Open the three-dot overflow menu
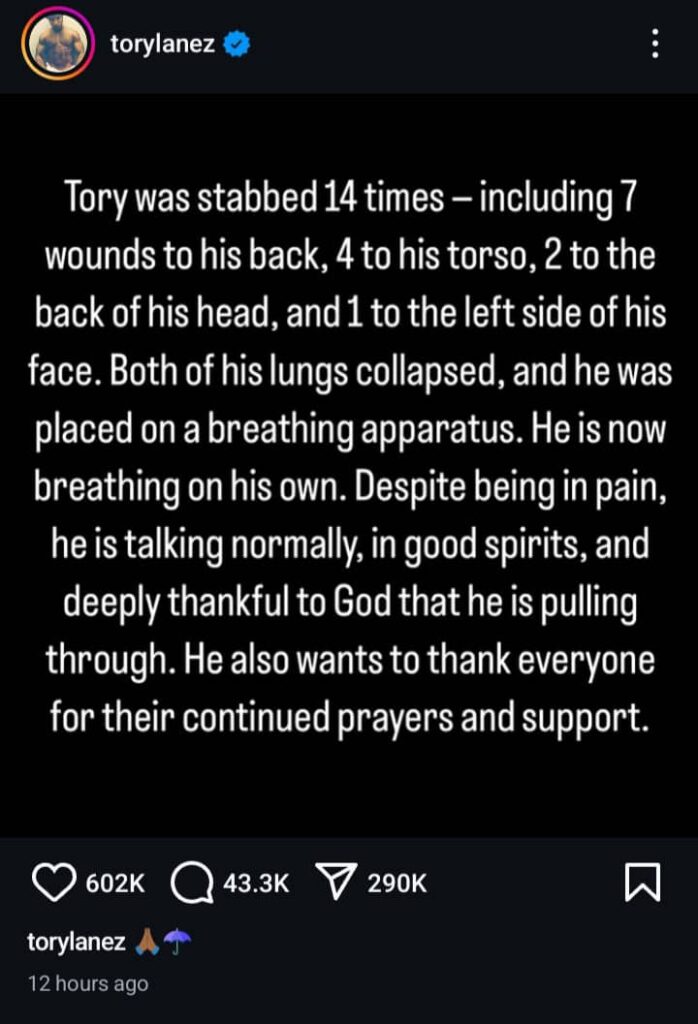The height and width of the screenshot is (1024, 698). (654, 44)
